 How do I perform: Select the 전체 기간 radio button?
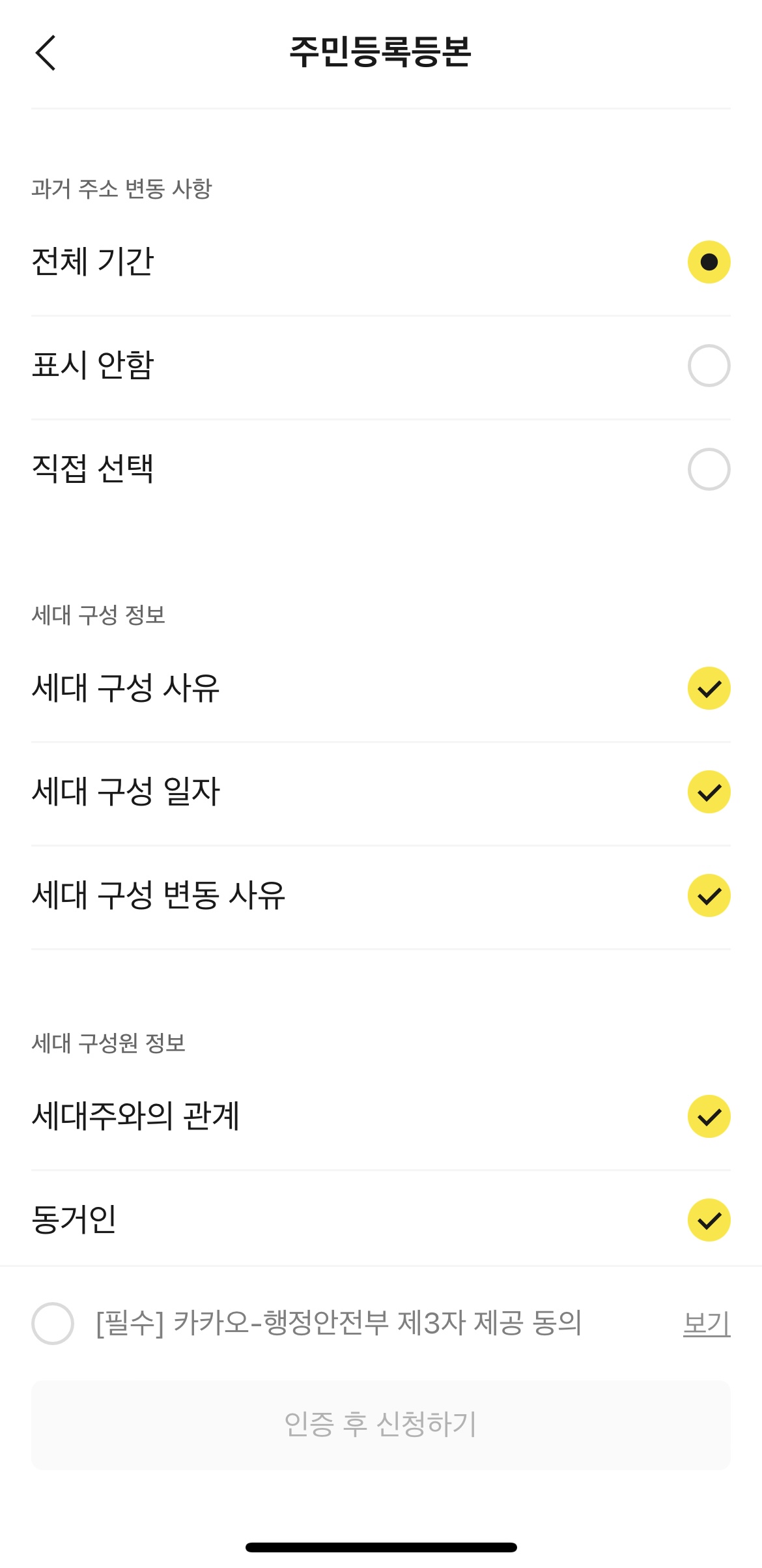point(709,261)
